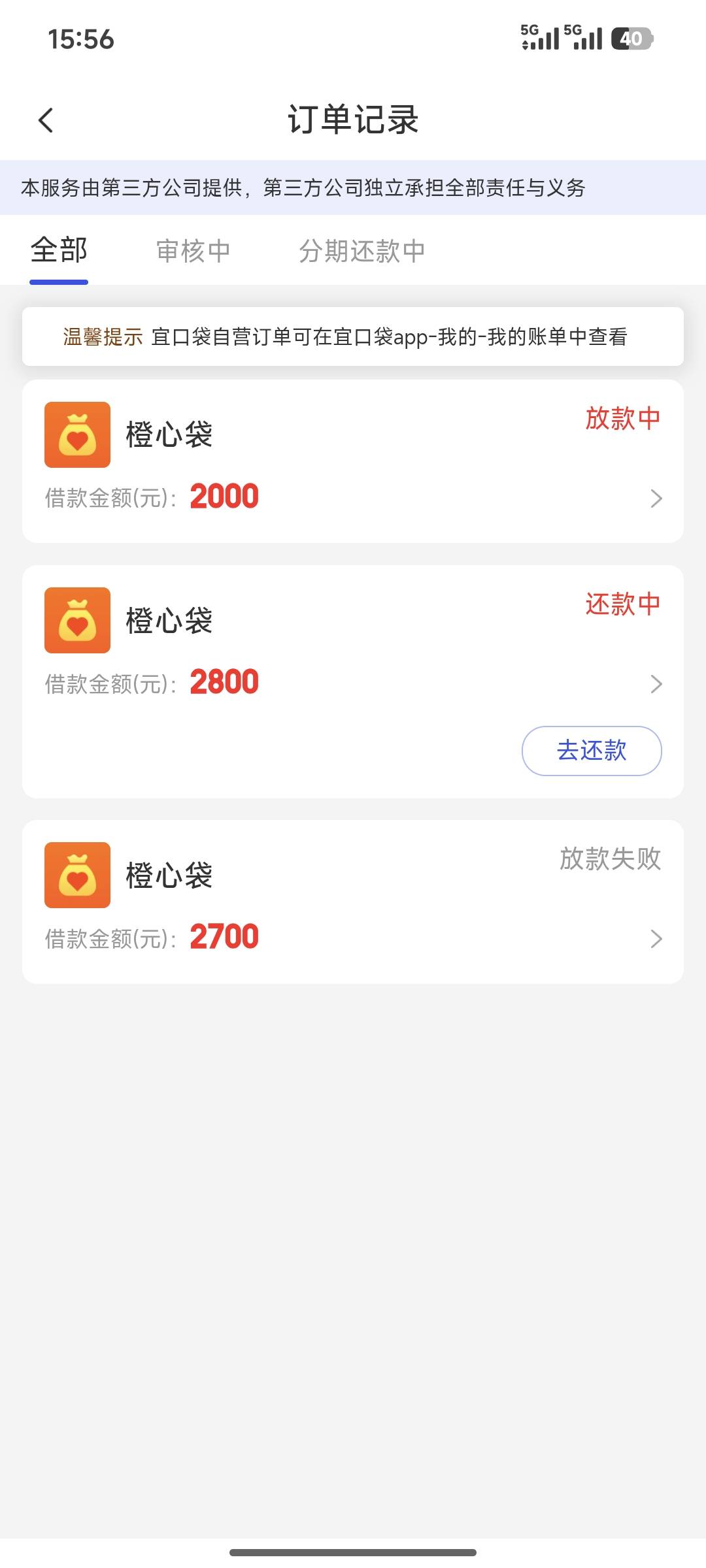Switch to the 分期还款中 tab
706x1568 pixels.
coord(361,251)
